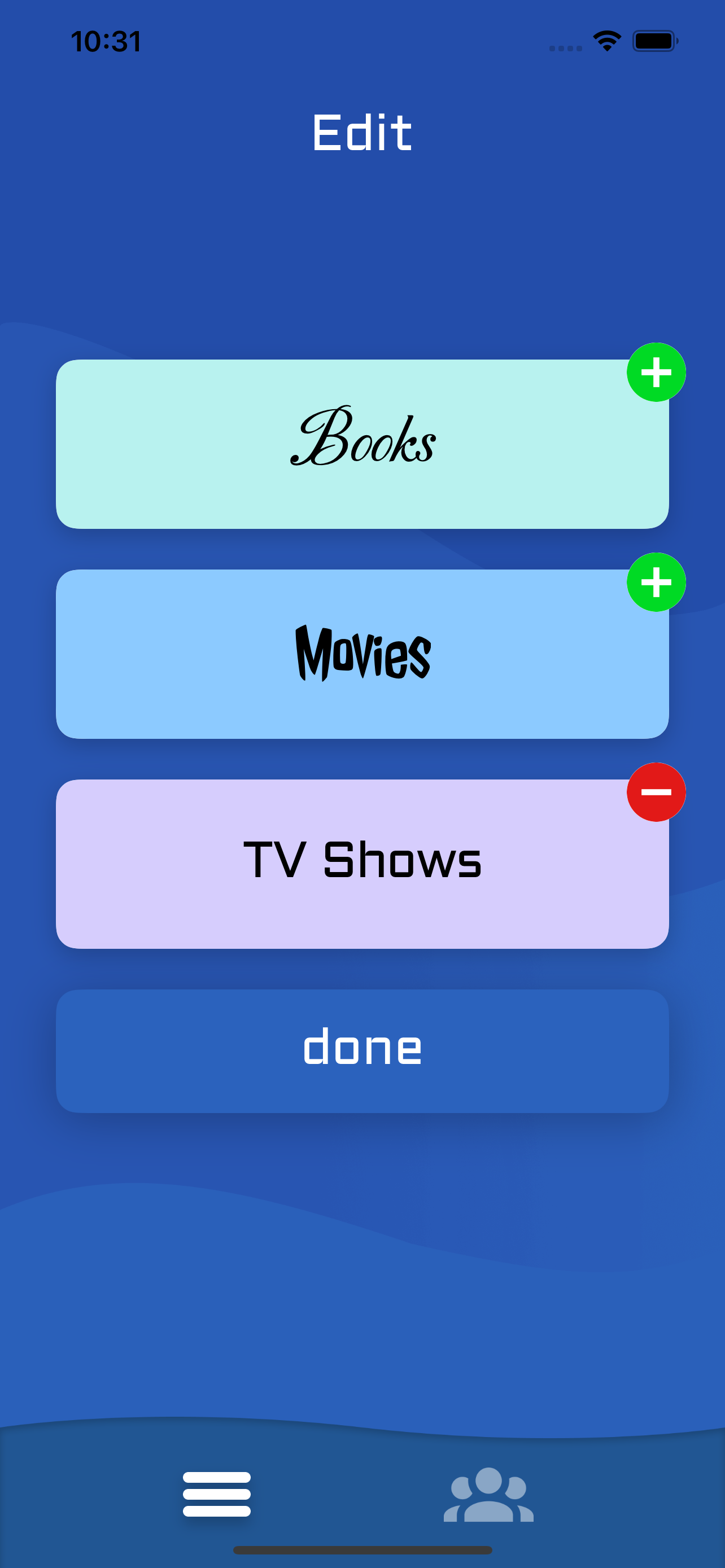Select the Movies card
Viewport: 725px width, 1568px height.
tap(362, 654)
